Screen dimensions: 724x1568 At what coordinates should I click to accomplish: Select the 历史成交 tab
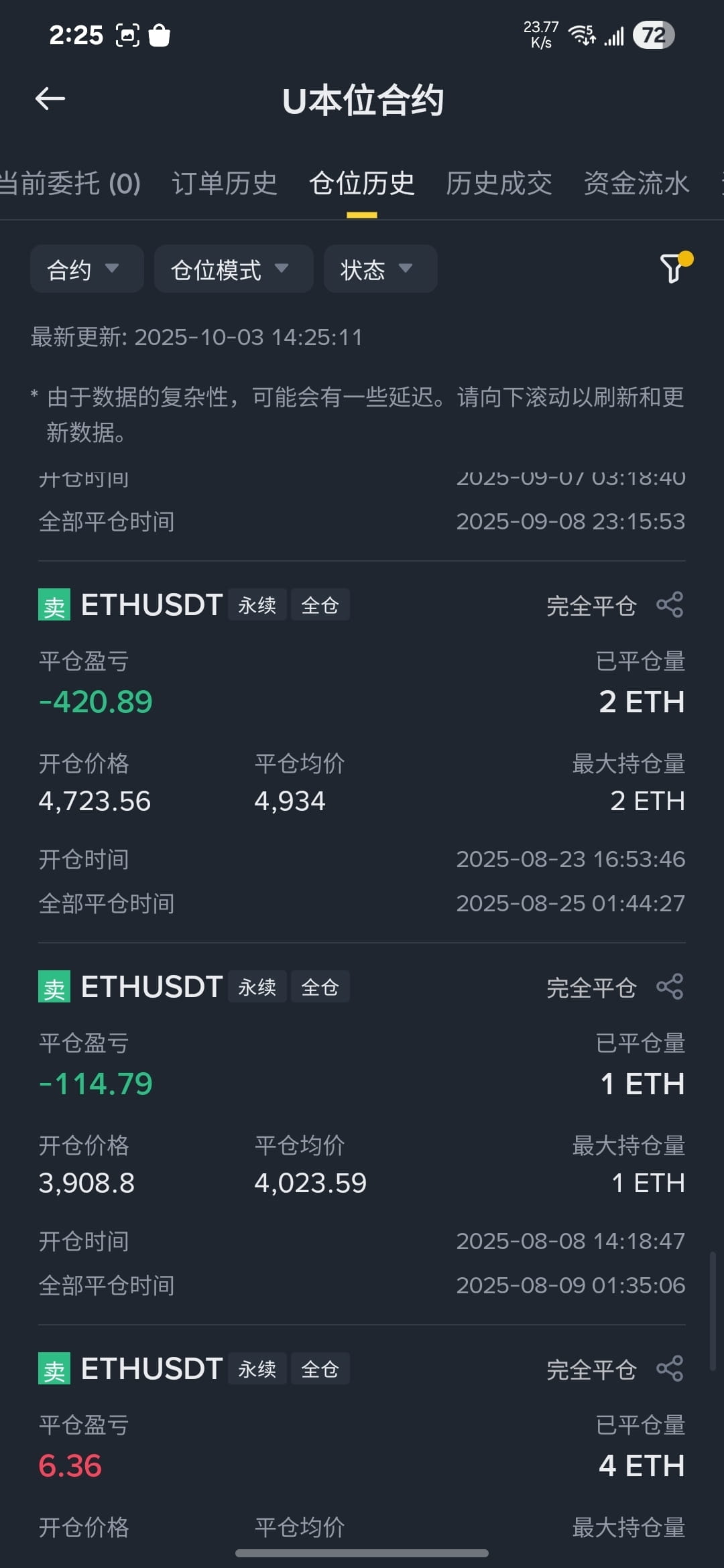(x=500, y=183)
